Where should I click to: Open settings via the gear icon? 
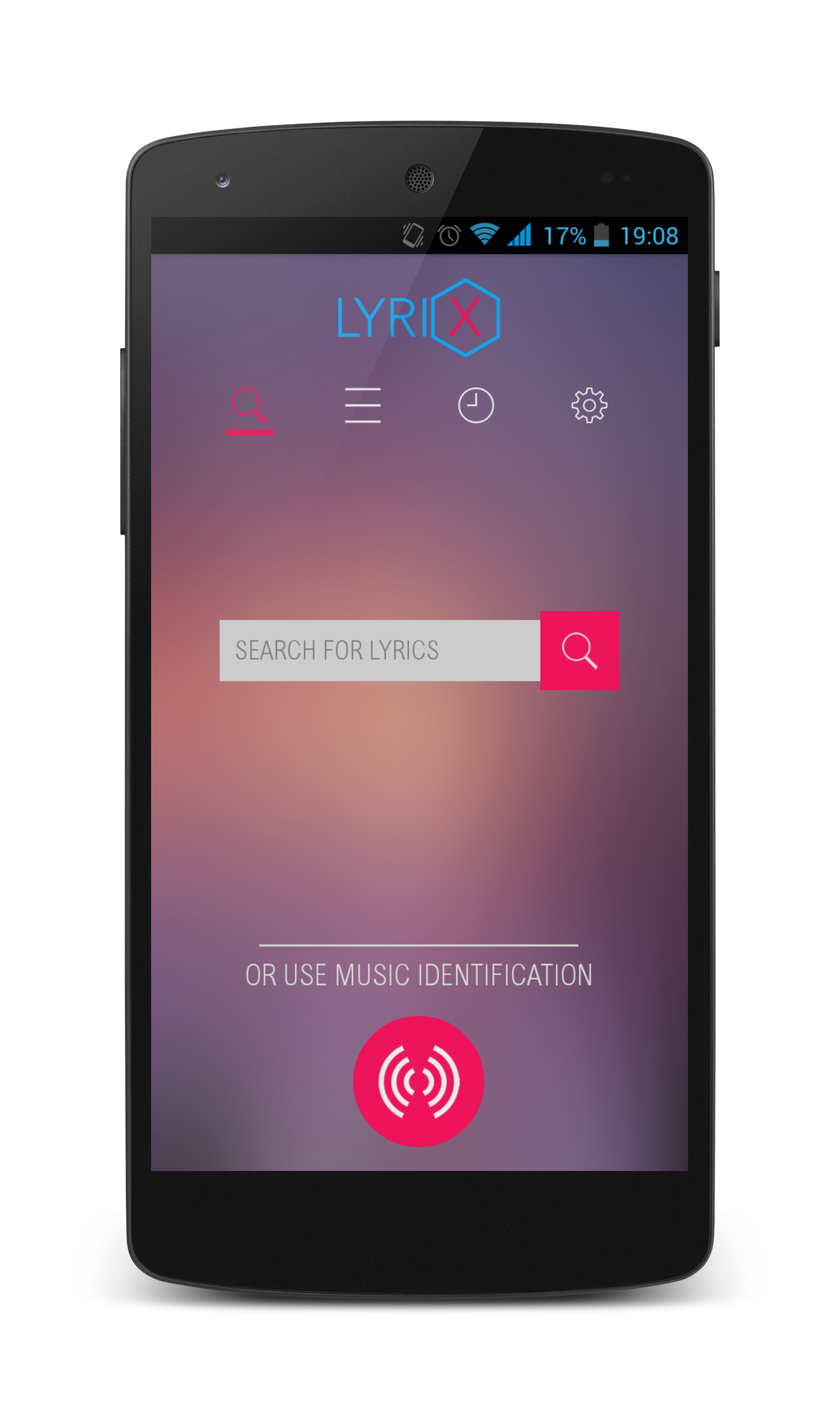(588, 405)
